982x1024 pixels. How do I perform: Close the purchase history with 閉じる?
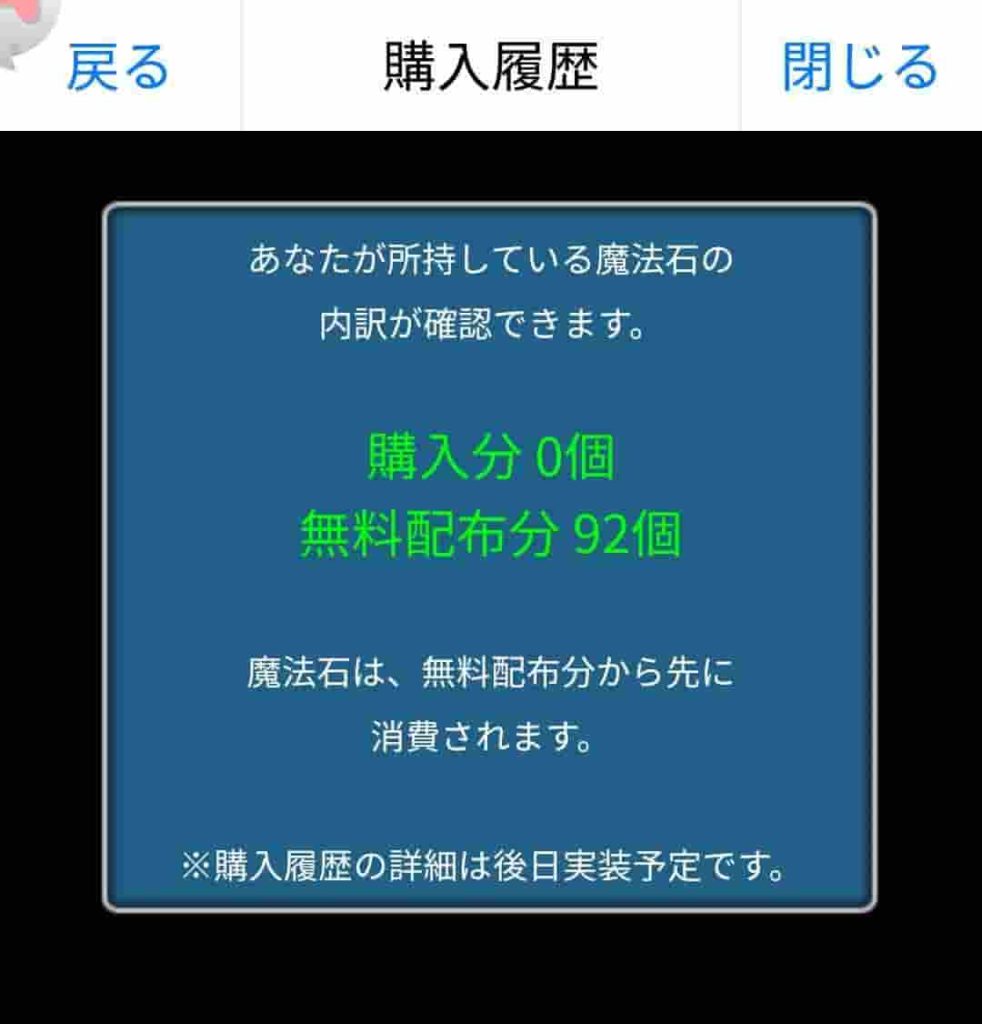[859, 67]
